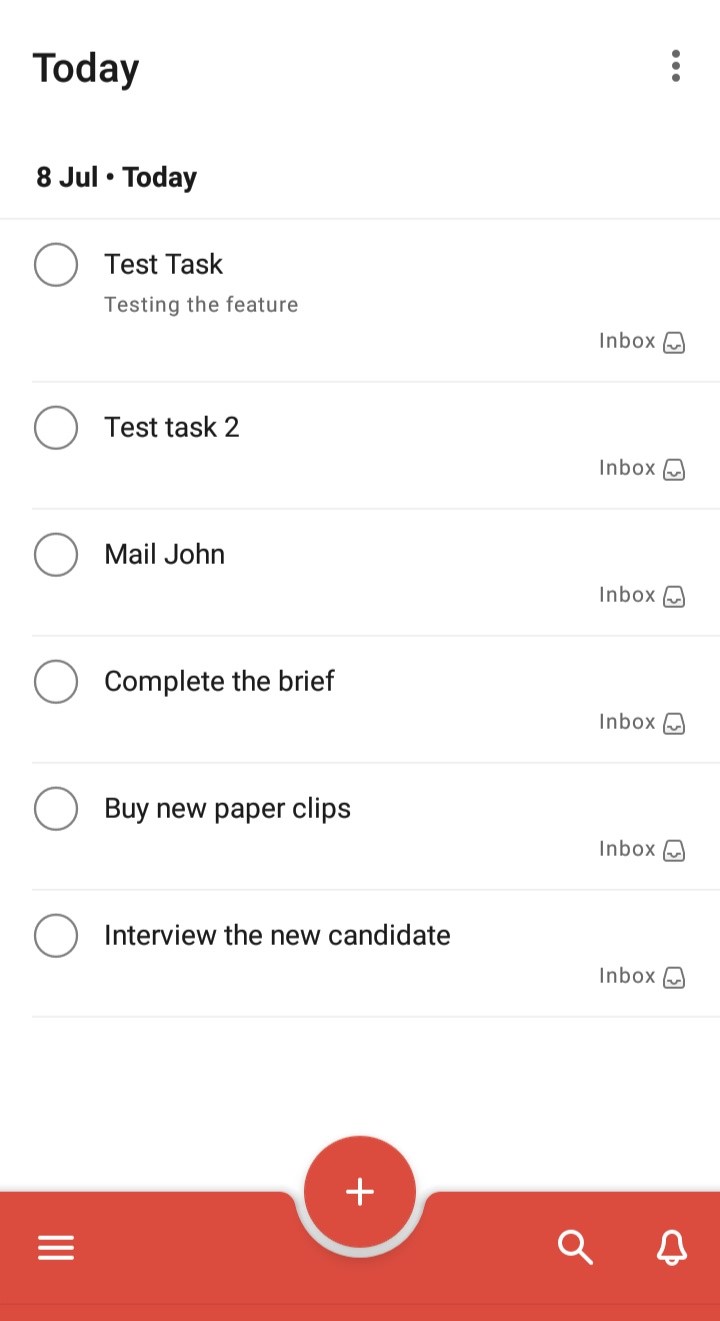The height and width of the screenshot is (1321, 720).
Task: Tick the Complete the brief checkbox
Action: tap(56, 682)
